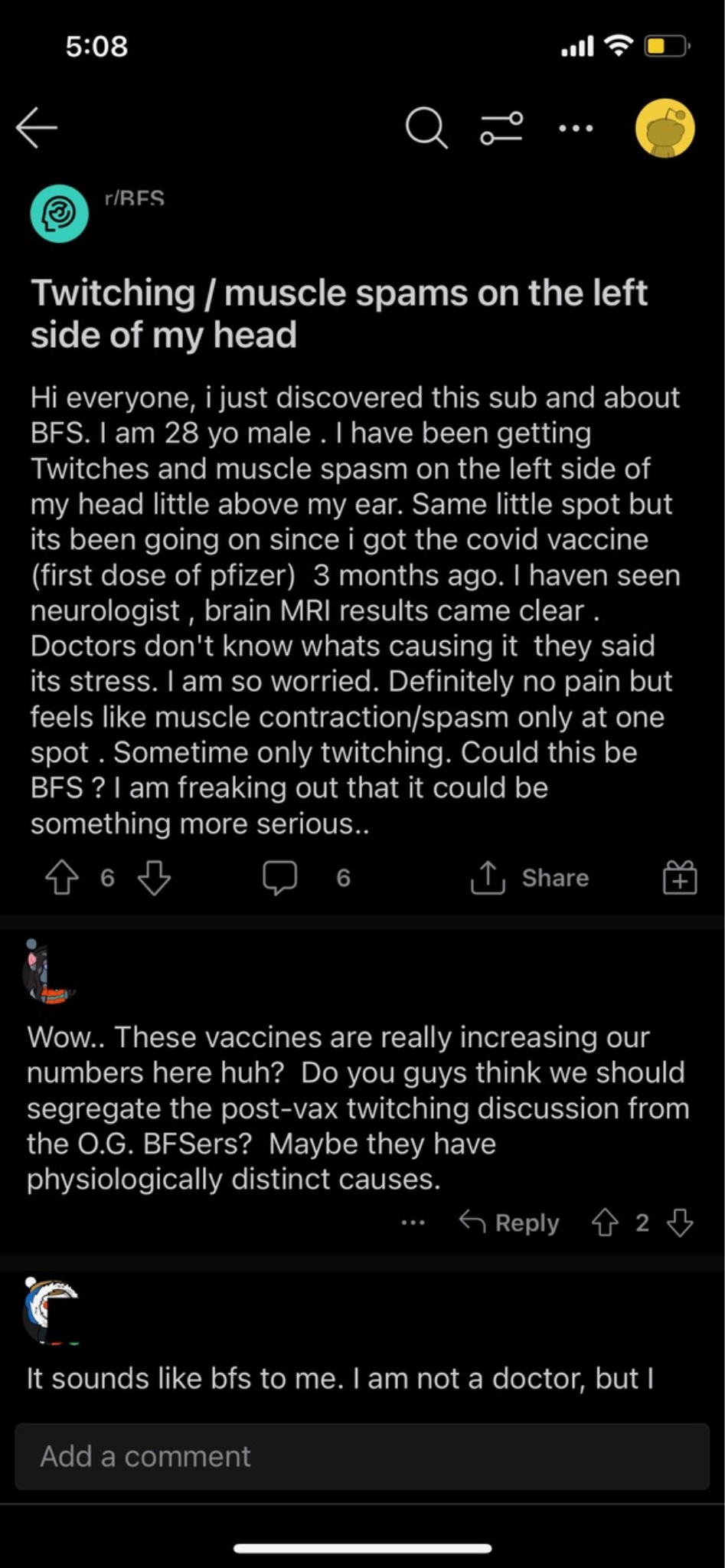Go back using the arrow
Image resolution: width=725 pixels, height=1568 pixels.
37,127
